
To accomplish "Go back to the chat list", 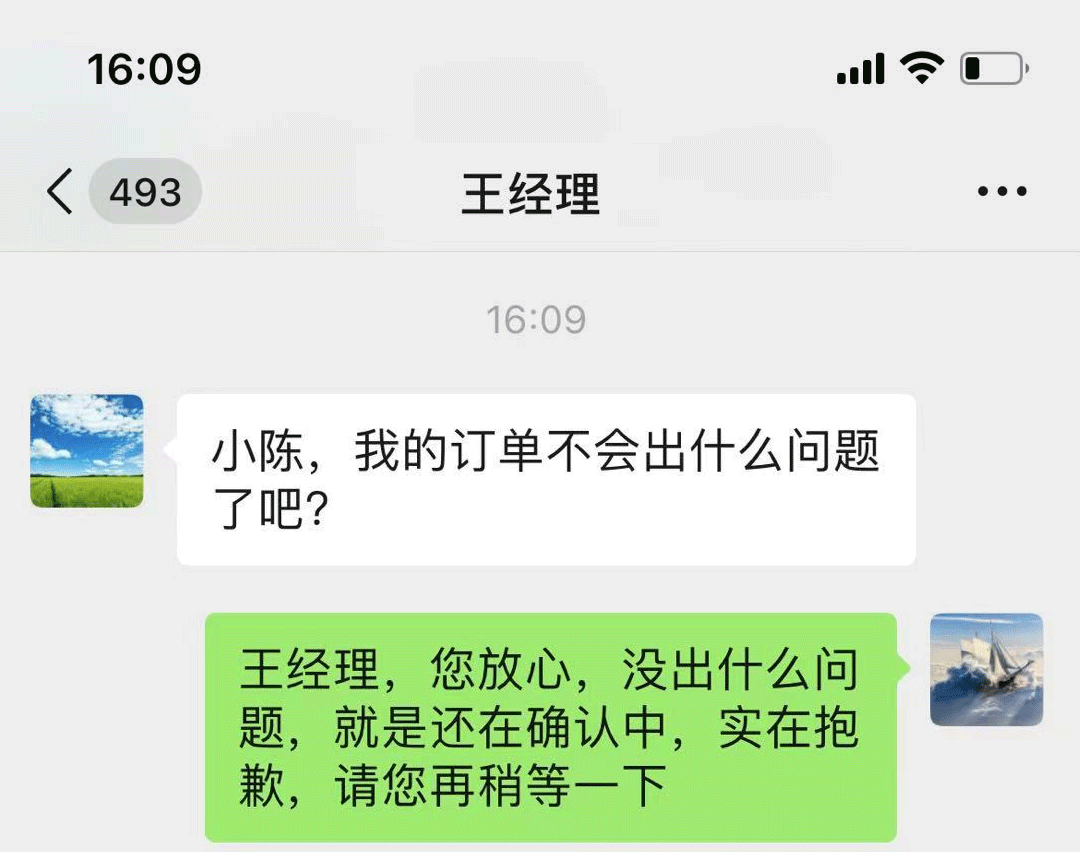I will [x=62, y=191].
